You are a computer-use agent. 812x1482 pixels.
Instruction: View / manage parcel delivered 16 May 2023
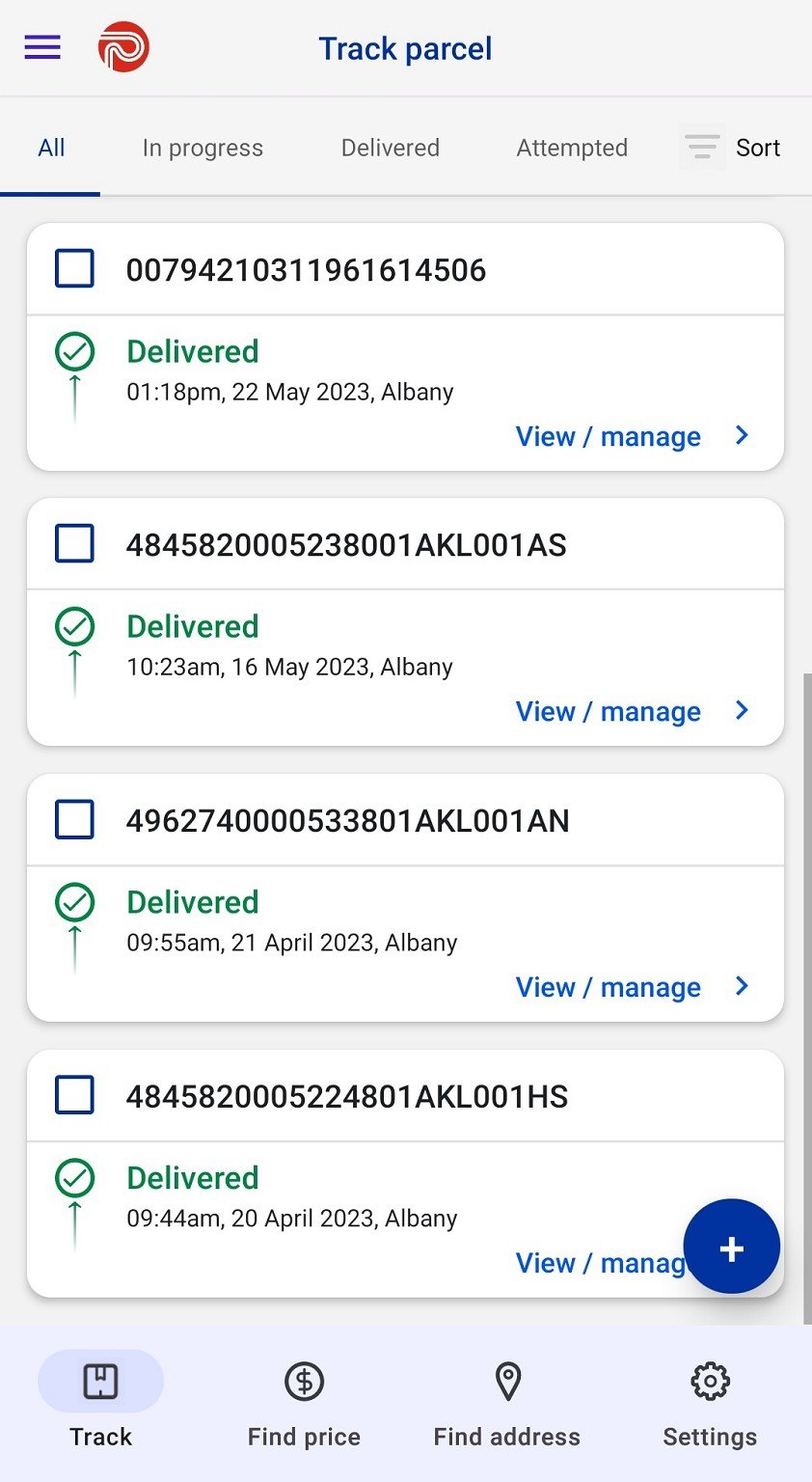(x=633, y=711)
